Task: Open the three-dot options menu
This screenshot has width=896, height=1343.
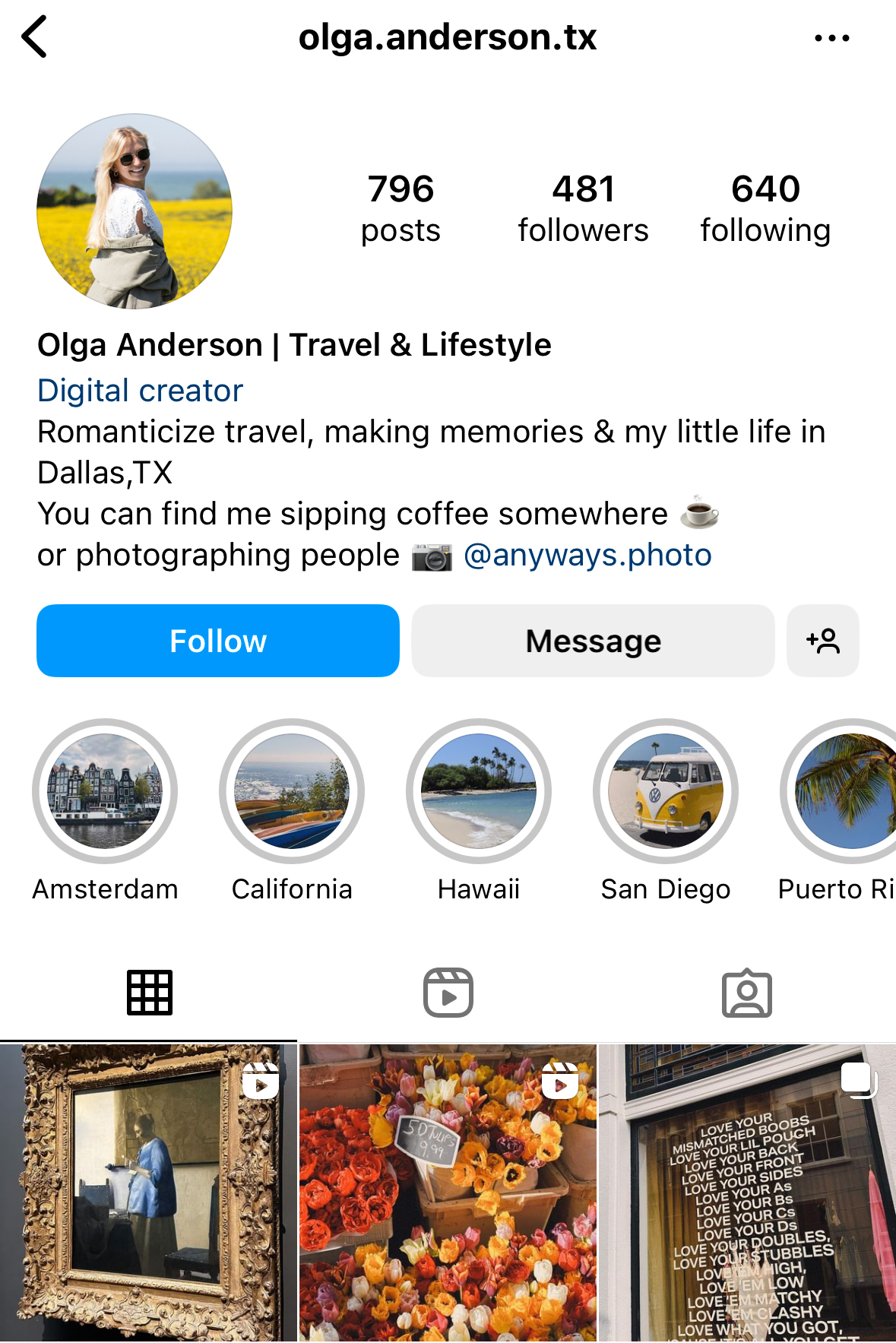Action: point(831,38)
